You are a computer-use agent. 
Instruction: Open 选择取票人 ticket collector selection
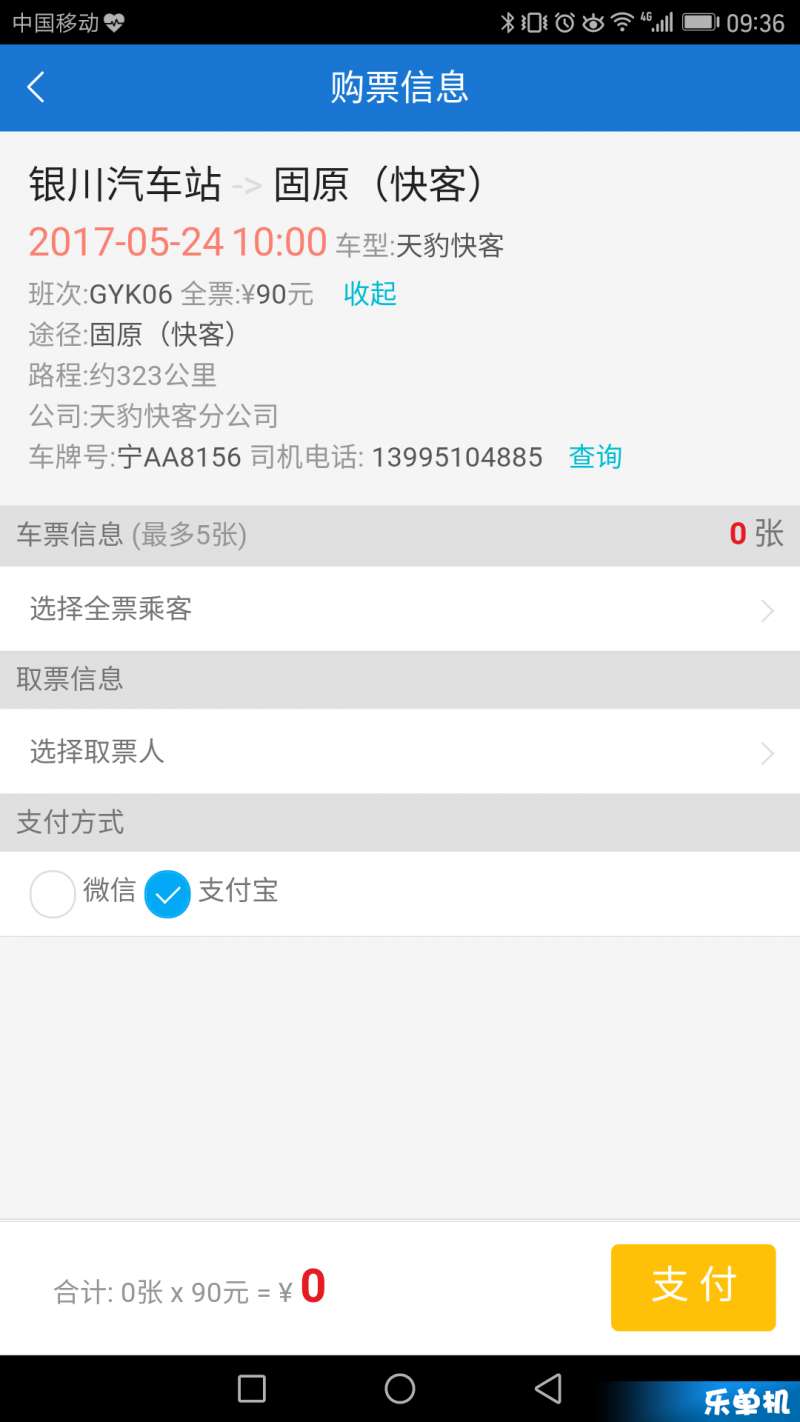pyautogui.click(x=400, y=752)
